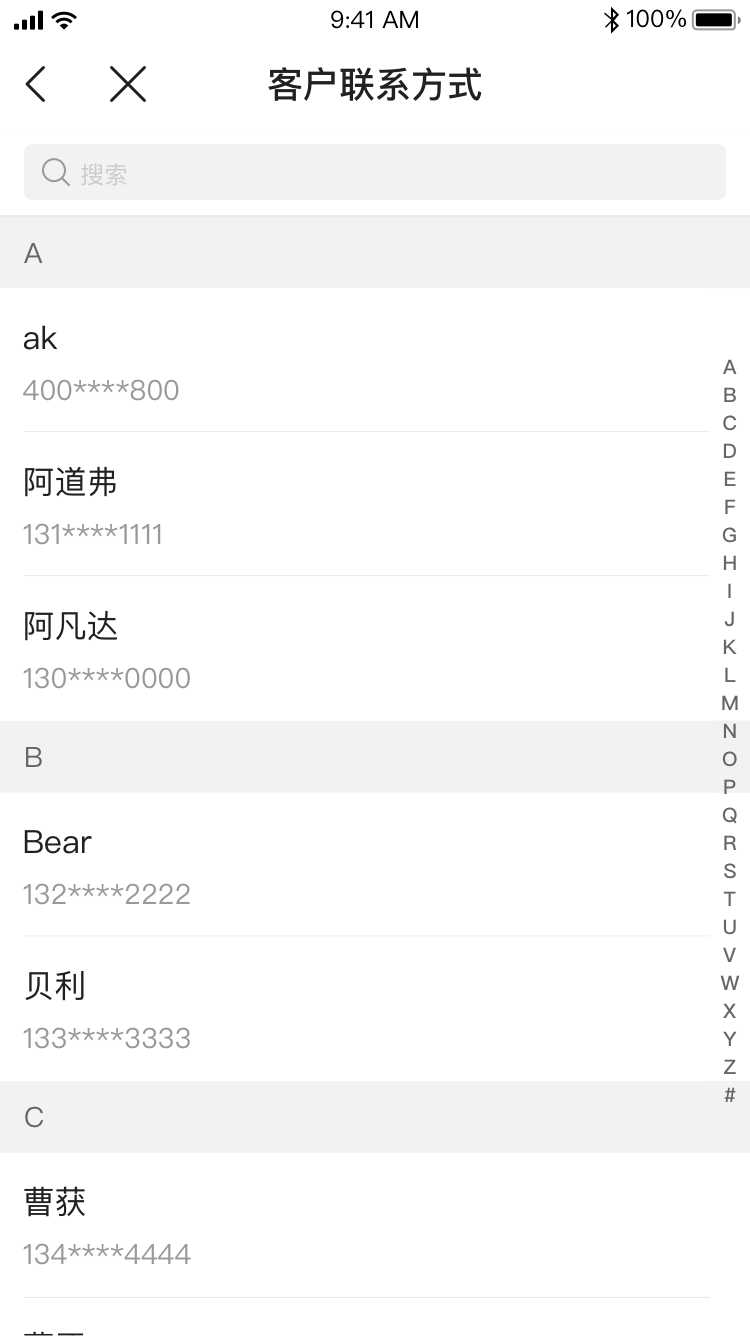Open contact 阿道弗
750x1336 pixels.
(x=360, y=505)
